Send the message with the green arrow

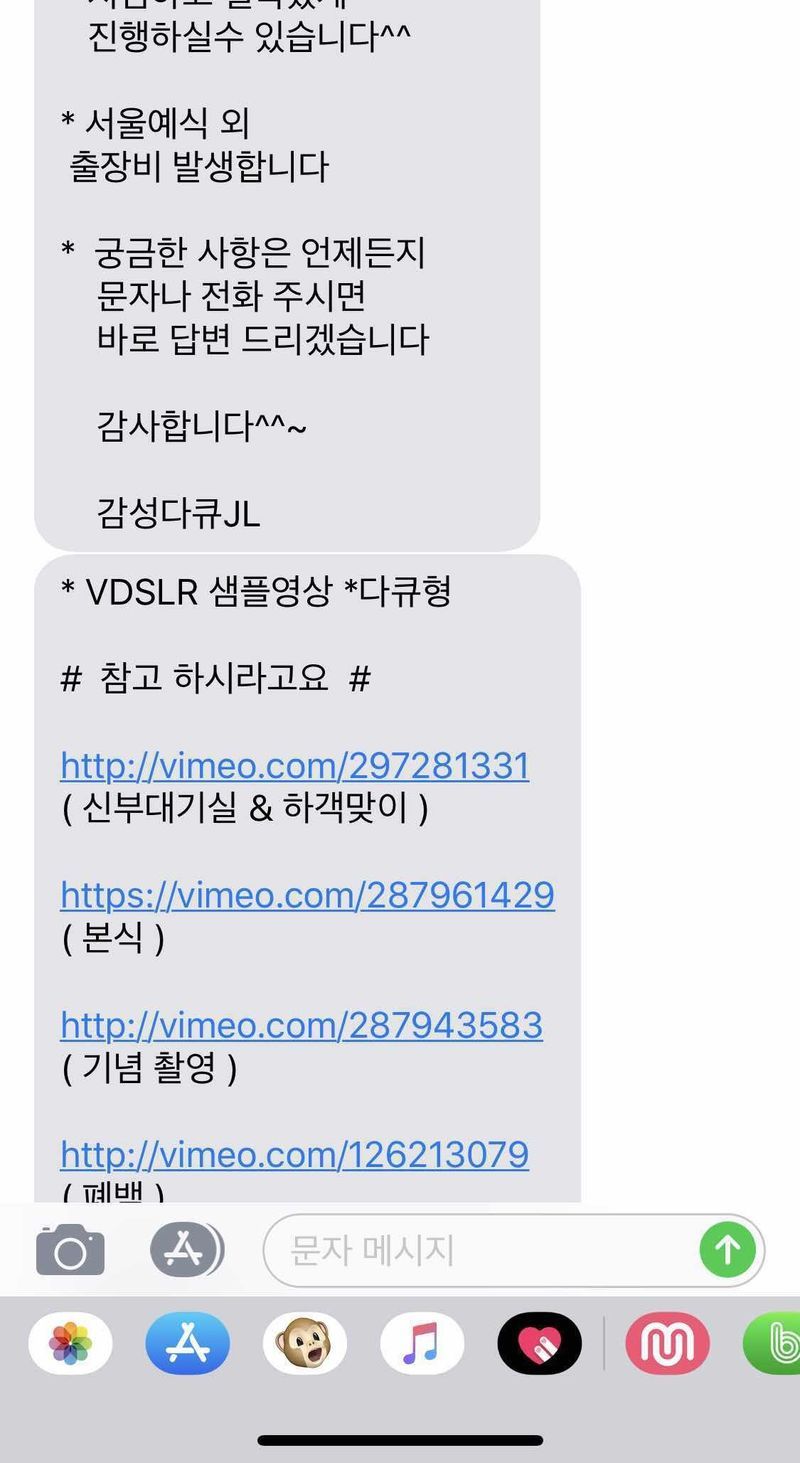pos(727,1249)
